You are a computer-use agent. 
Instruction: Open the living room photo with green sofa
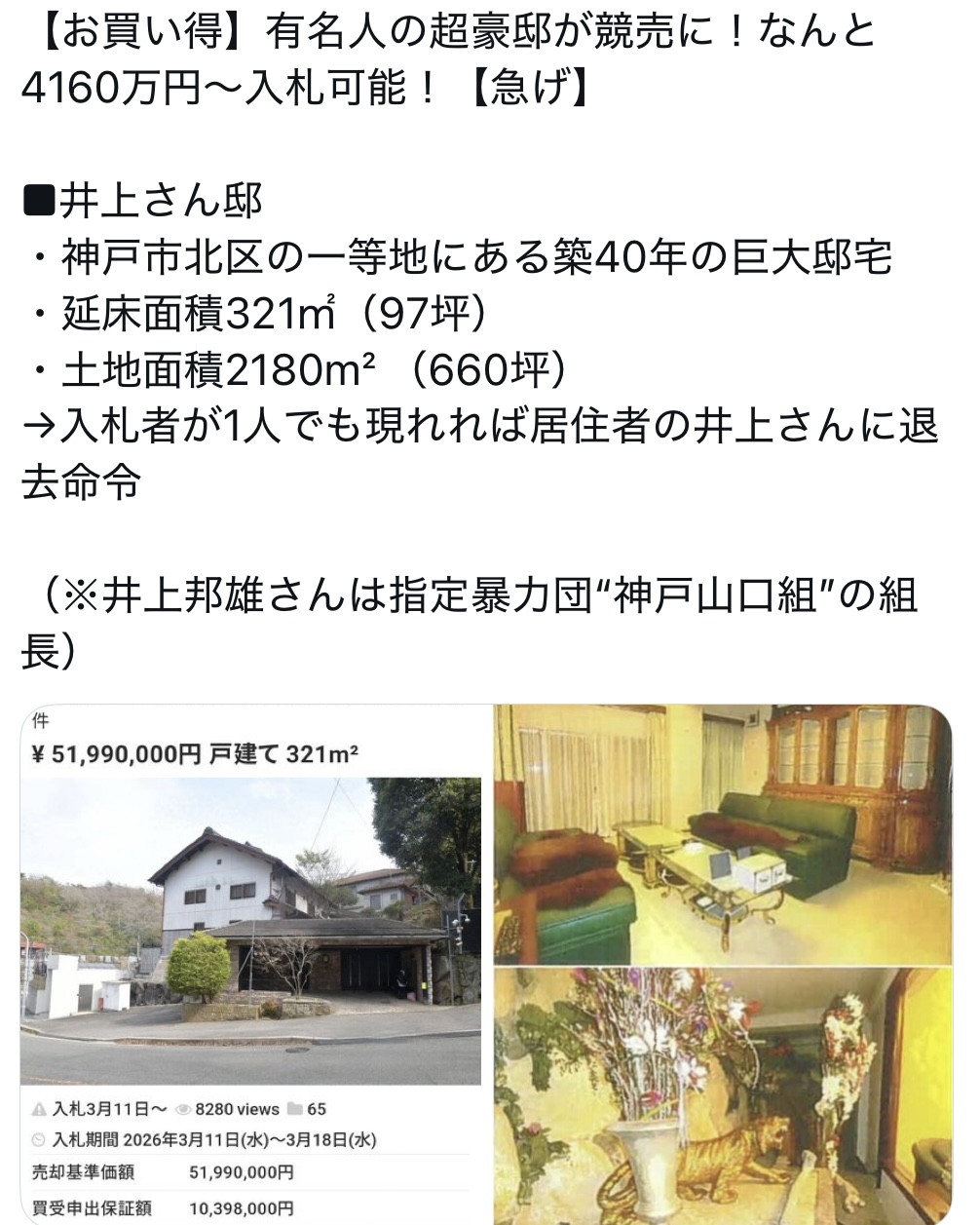(x=722, y=833)
